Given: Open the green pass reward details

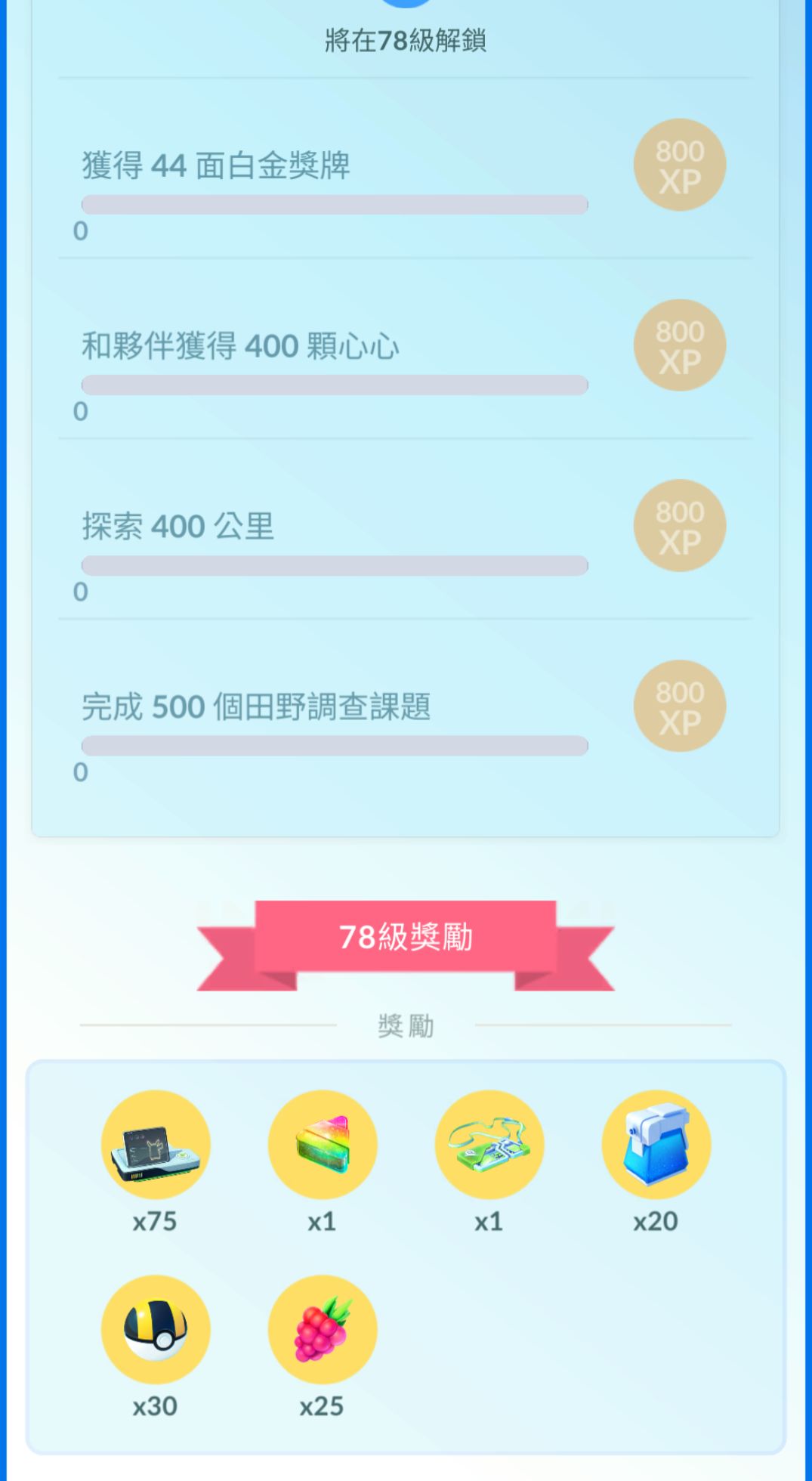Looking at the screenshot, I should coord(489,1144).
